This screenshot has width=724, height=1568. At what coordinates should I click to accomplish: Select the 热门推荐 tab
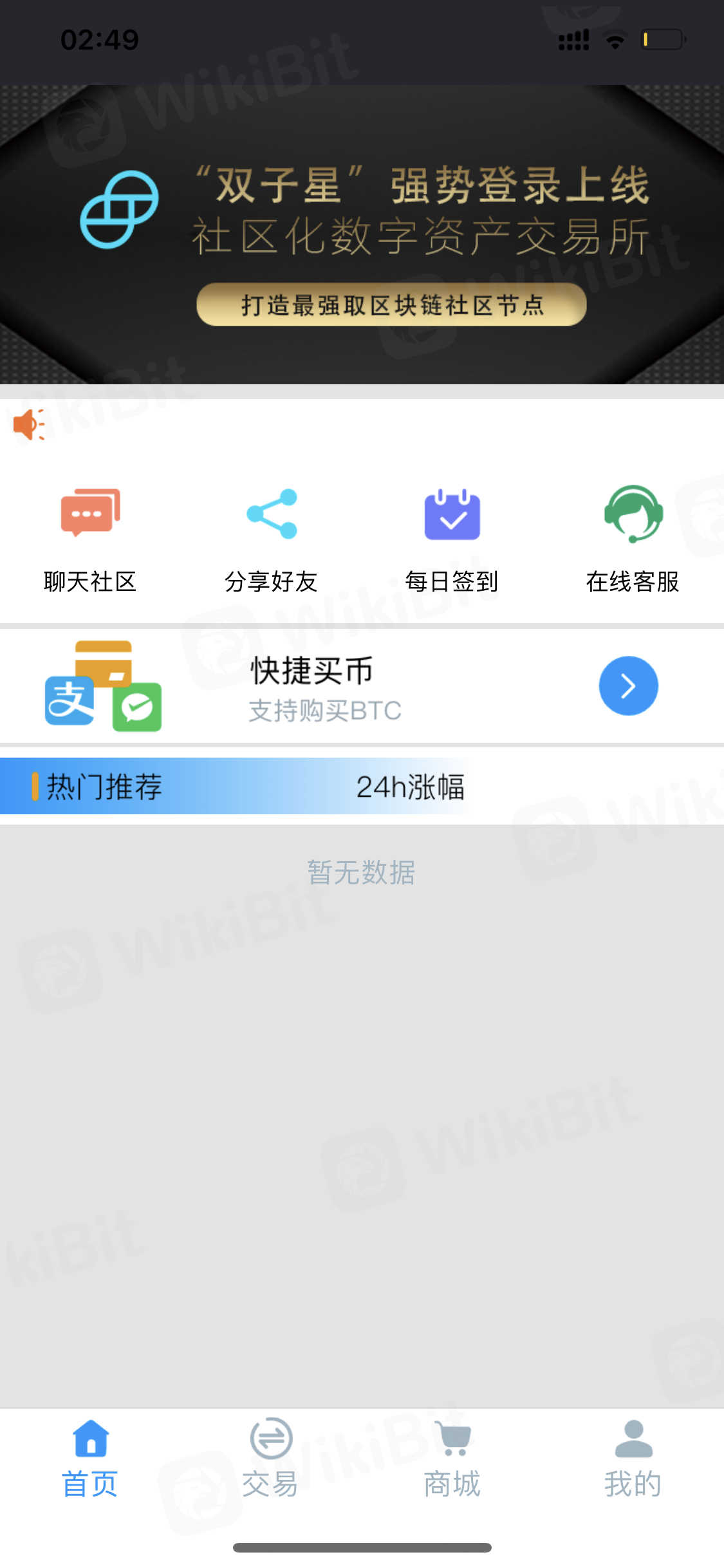(104, 787)
